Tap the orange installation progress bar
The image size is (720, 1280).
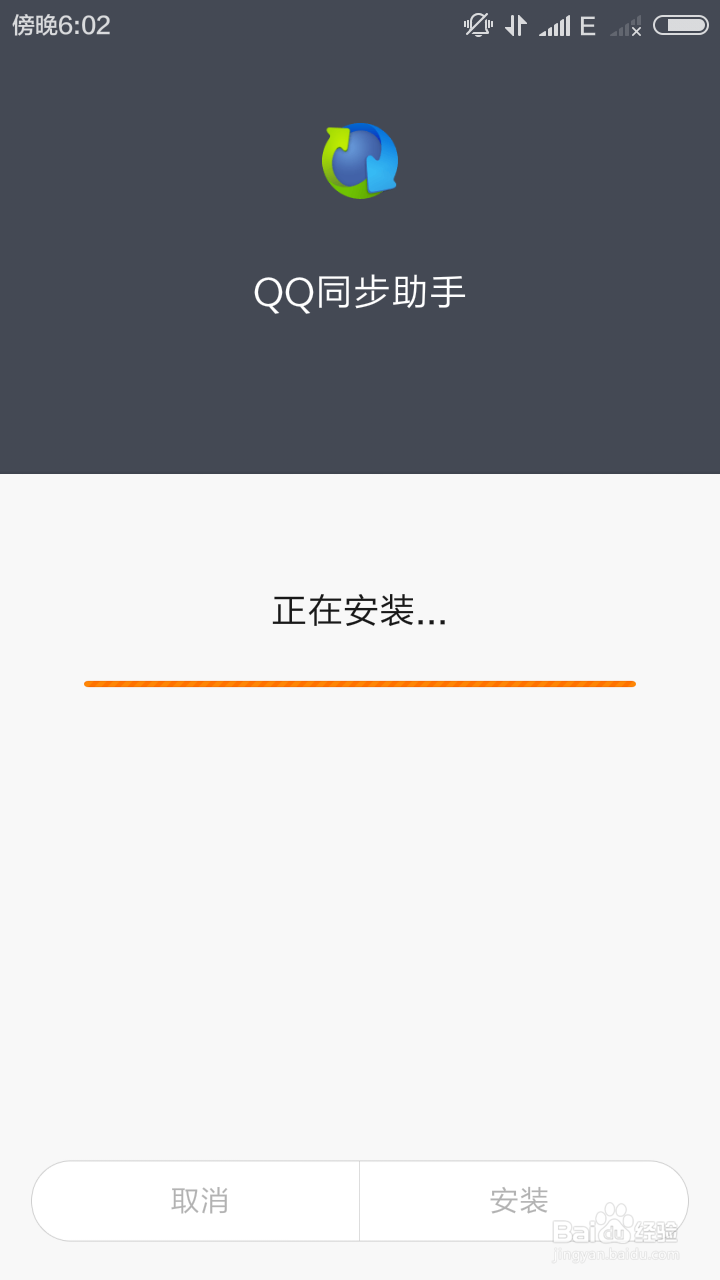(358, 684)
